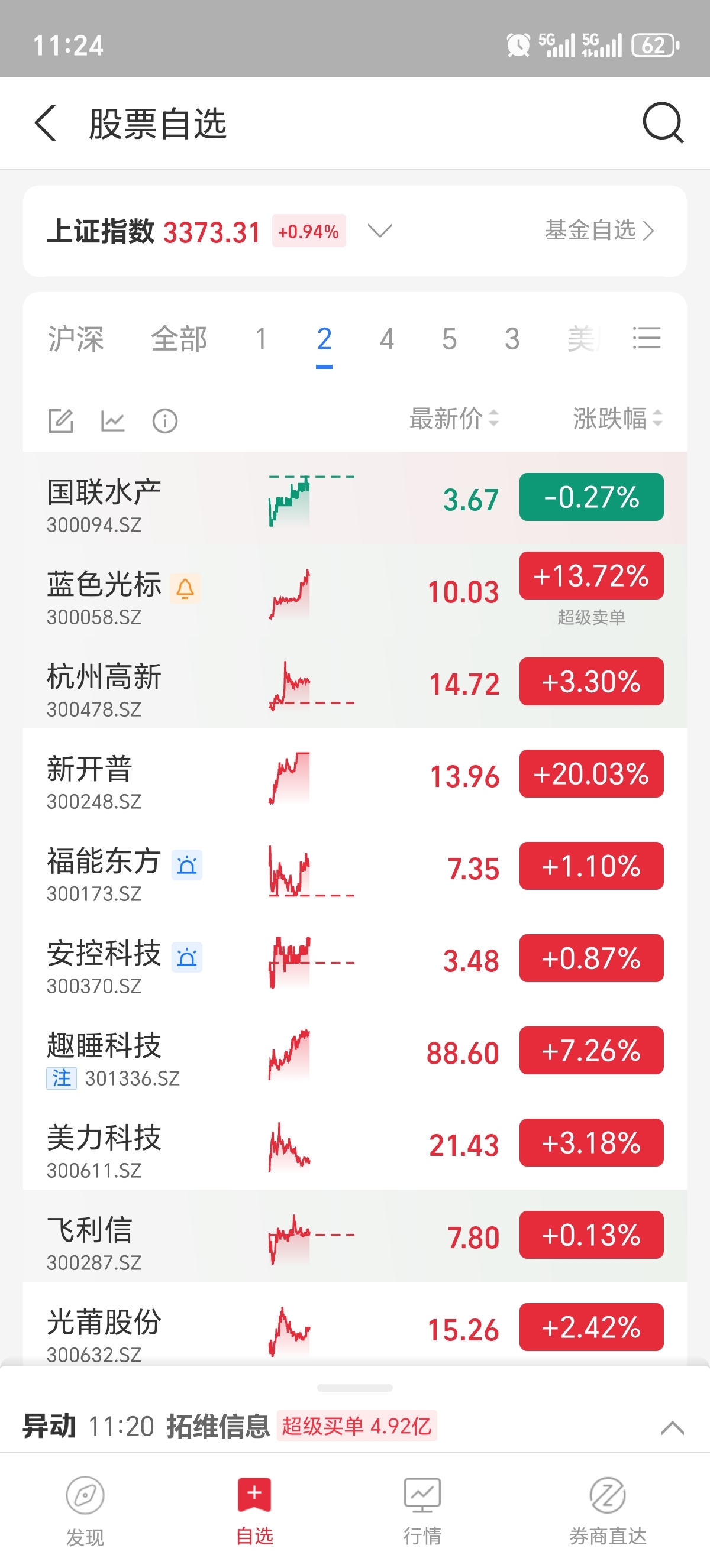Go back from the 股票自选 page
Image resolution: width=710 pixels, height=1568 pixels.
point(46,123)
